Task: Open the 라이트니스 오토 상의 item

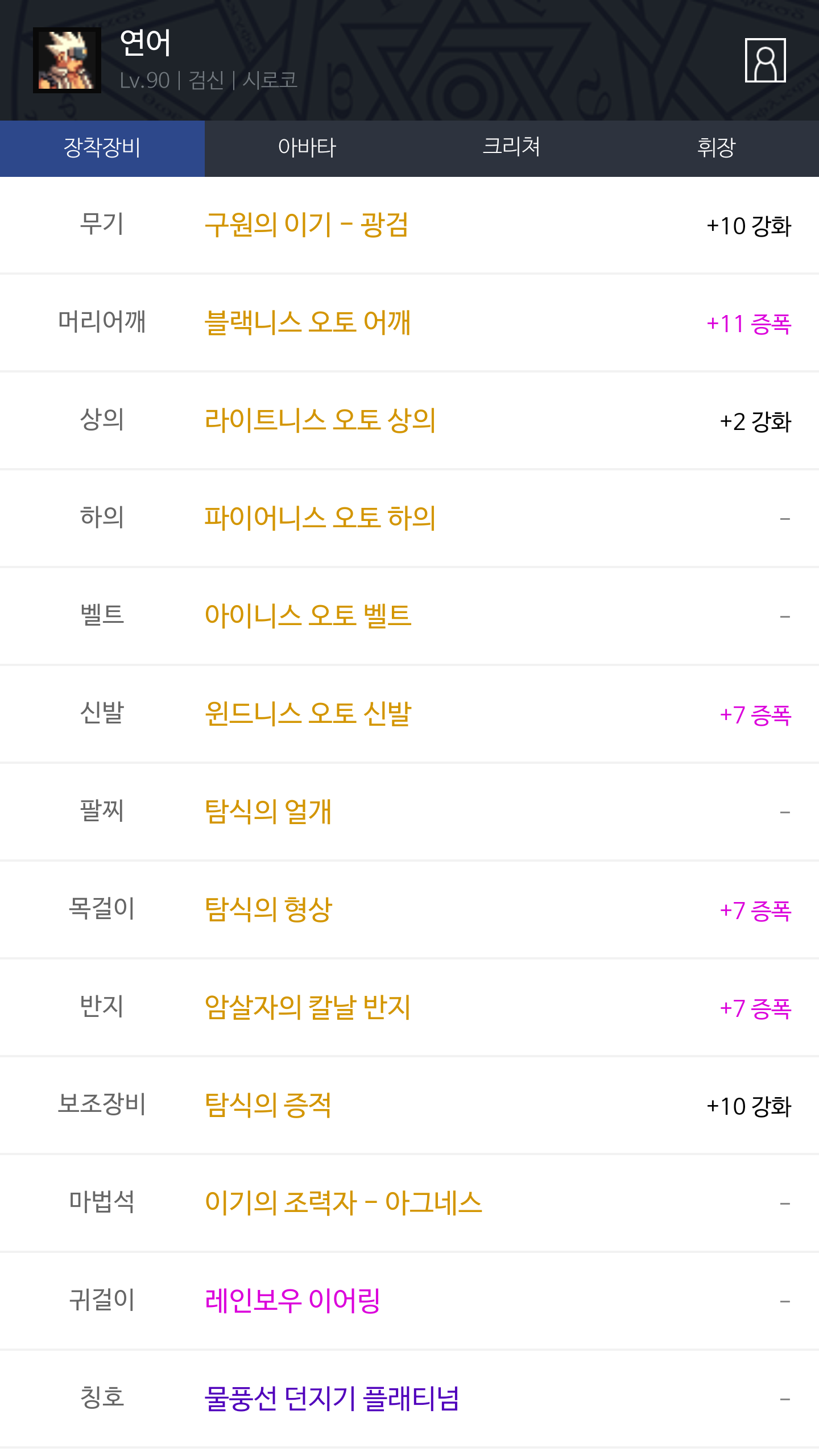Action: pos(320,421)
